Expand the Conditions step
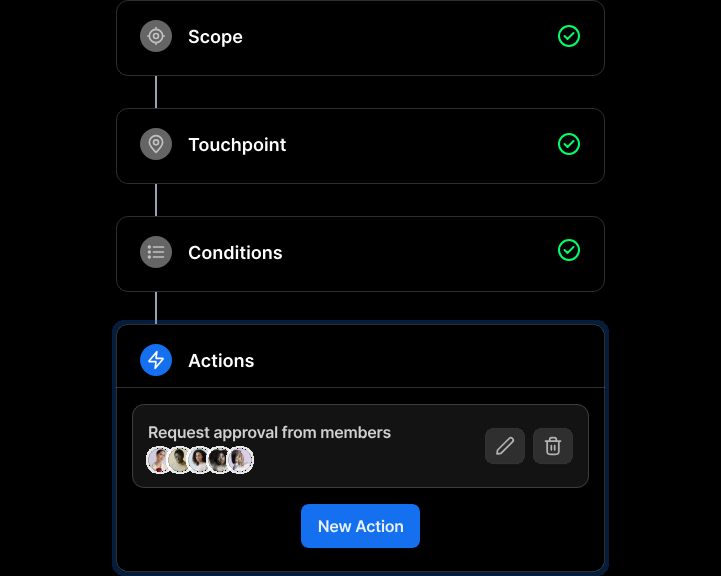This screenshot has width=721, height=576. (x=360, y=253)
